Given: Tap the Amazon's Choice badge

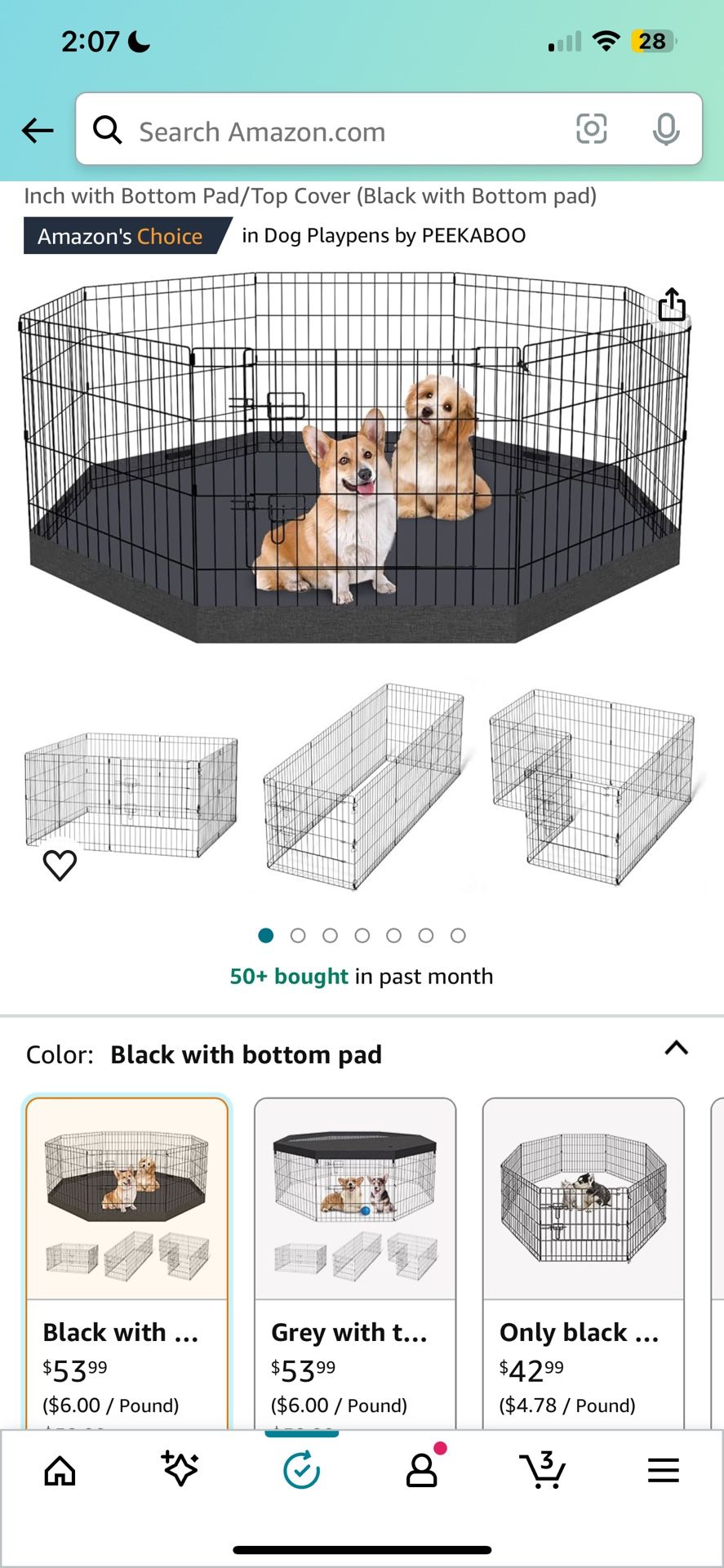Looking at the screenshot, I should [x=119, y=236].
